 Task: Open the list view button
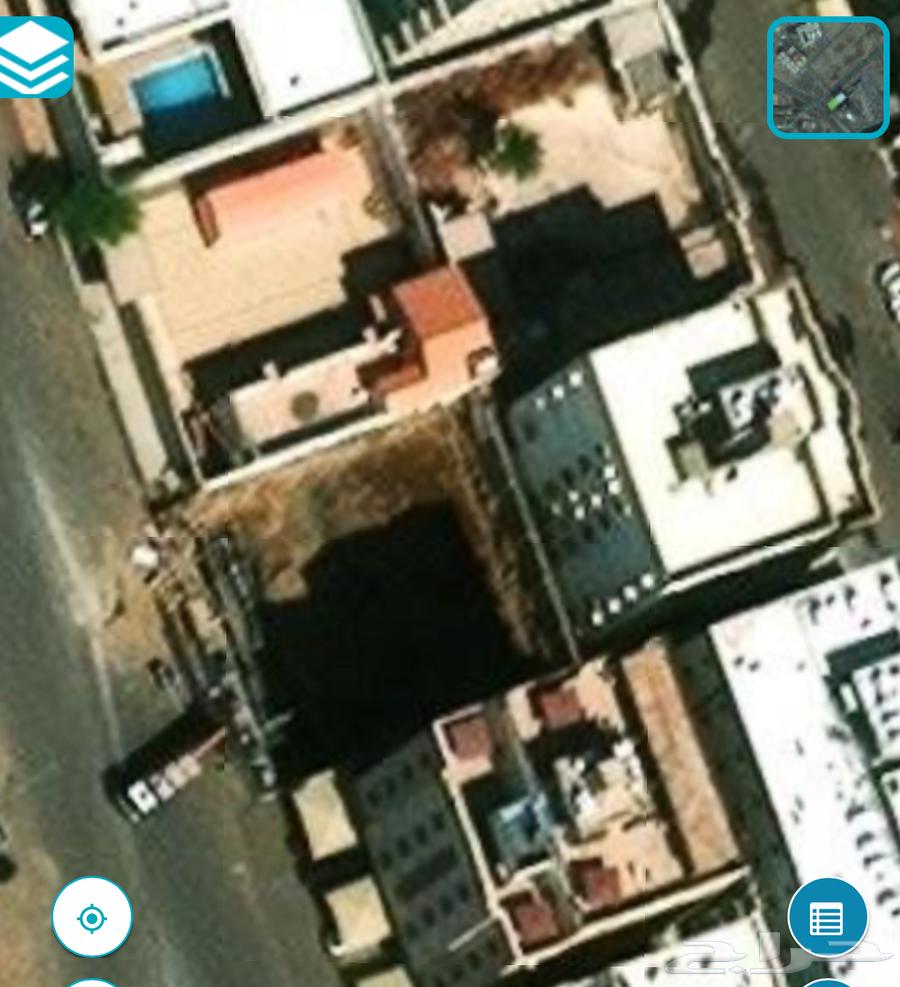827,917
